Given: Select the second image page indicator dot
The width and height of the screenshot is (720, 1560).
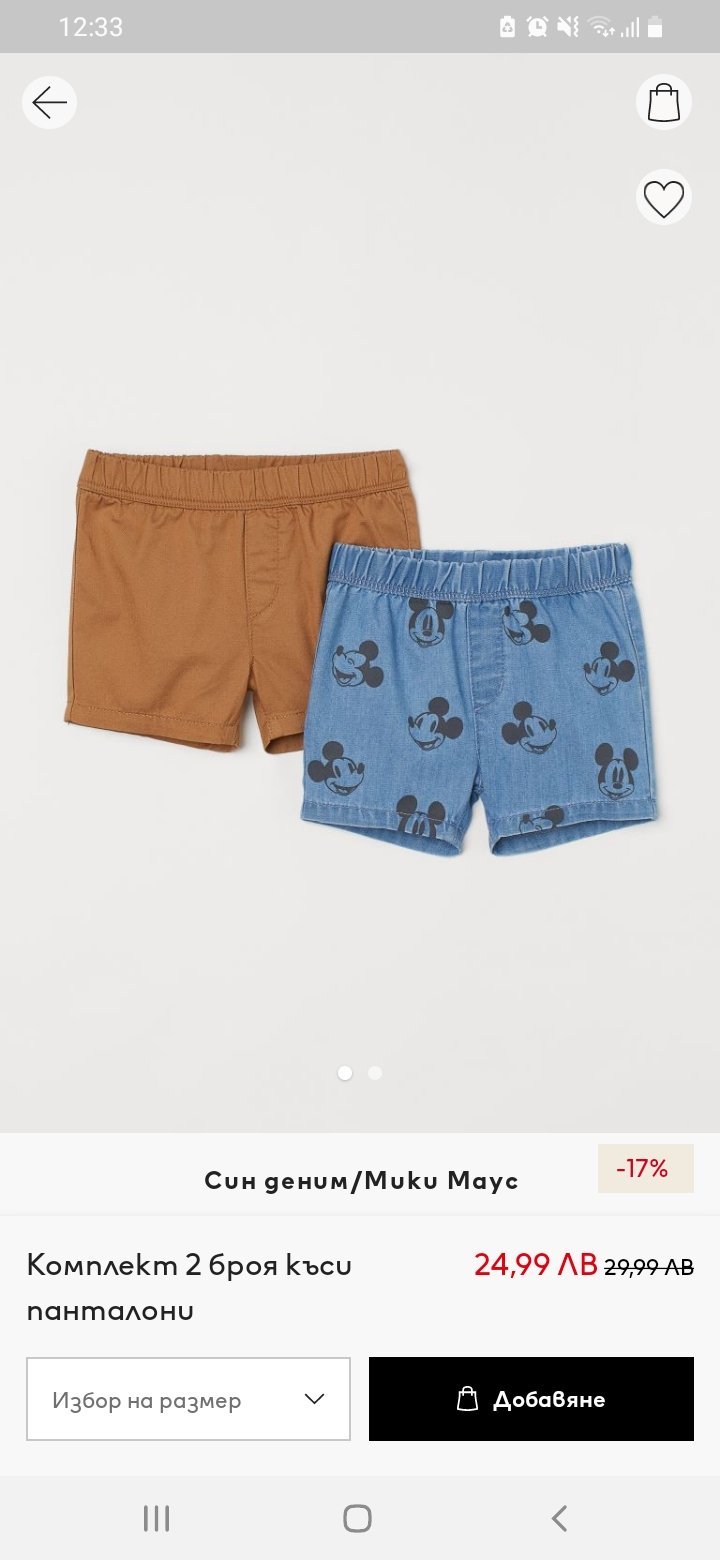Looking at the screenshot, I should 375,1073.
